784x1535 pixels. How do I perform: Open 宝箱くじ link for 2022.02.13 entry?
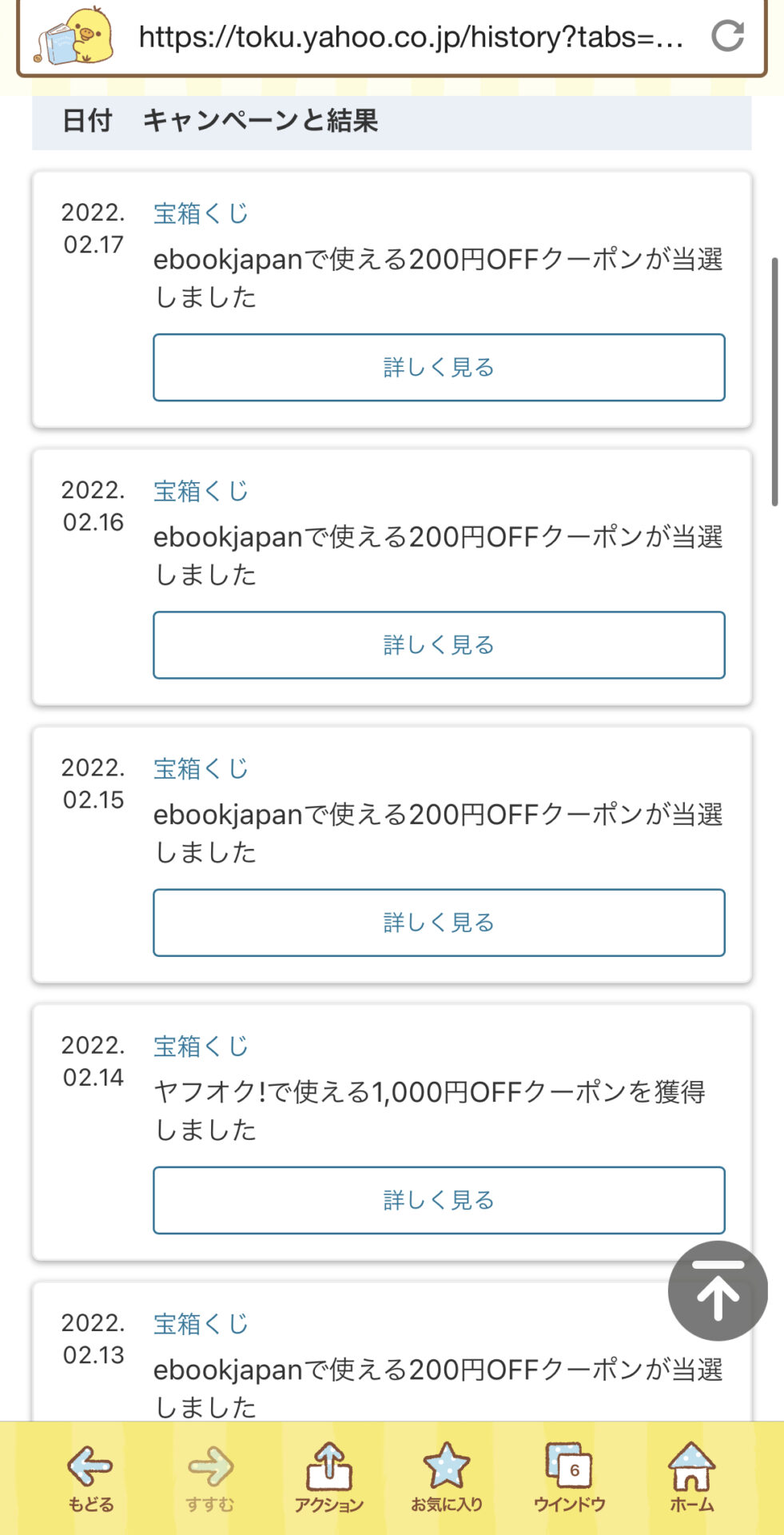click(201, 1324)
